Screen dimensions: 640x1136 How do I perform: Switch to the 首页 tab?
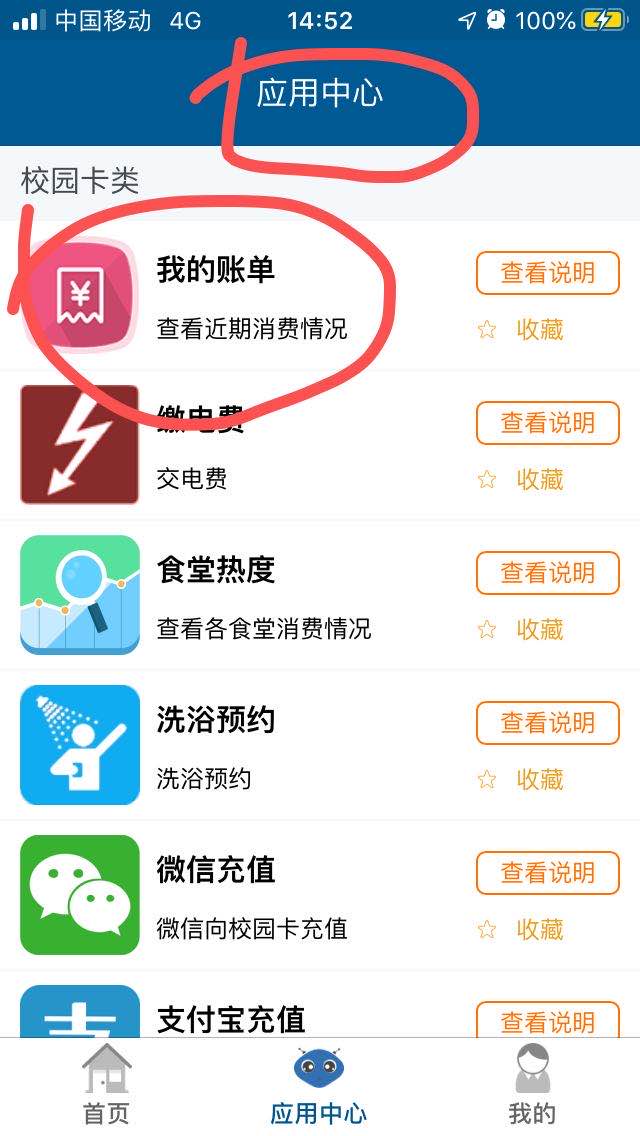[x=106, y=1087]
